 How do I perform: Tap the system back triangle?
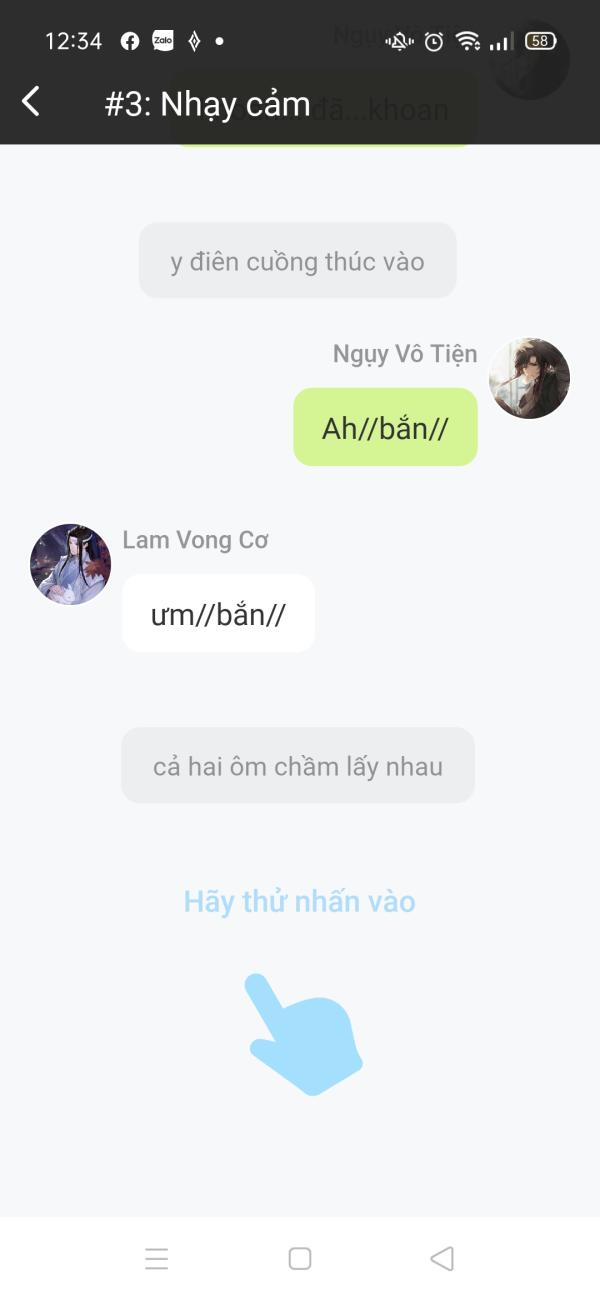[442, 1258]
